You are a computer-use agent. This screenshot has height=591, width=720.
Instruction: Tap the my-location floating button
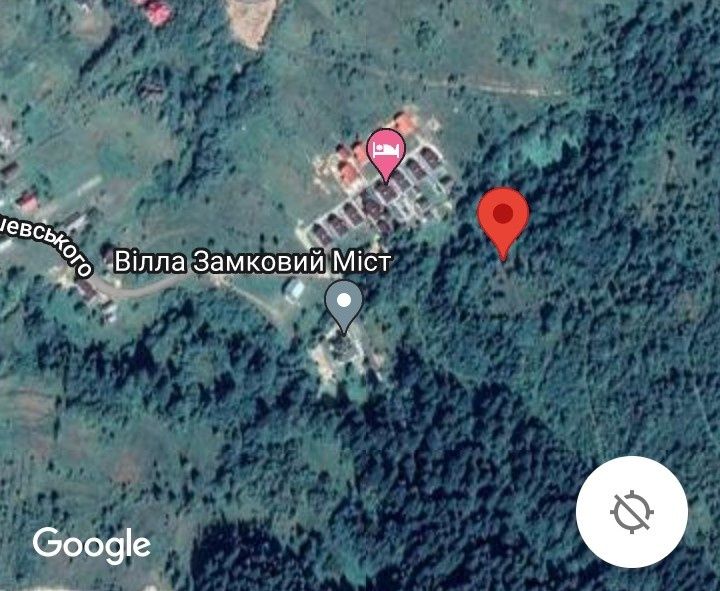tap(631, 512)
